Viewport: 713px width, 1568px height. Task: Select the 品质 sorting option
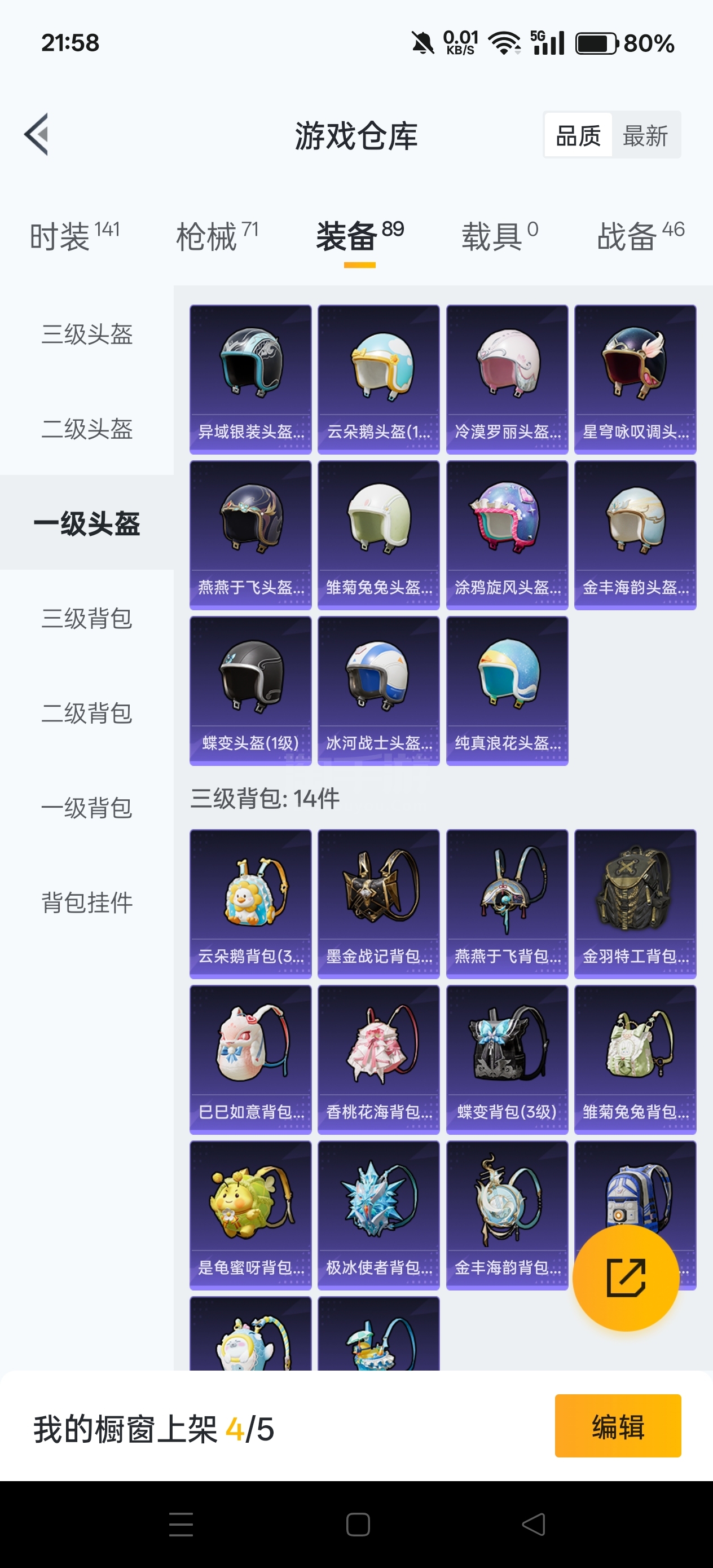[x=578, y=135]
